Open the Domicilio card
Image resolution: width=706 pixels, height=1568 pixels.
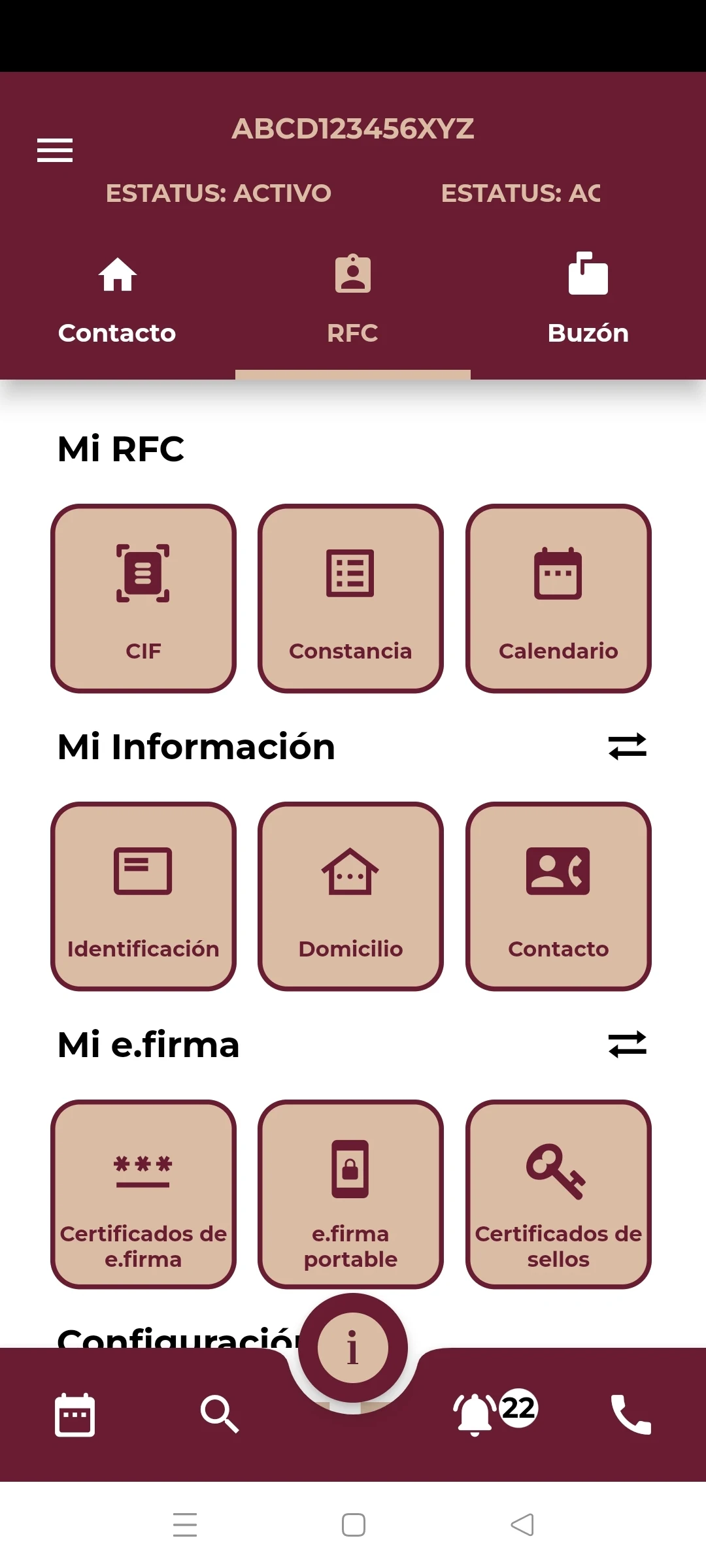[x=350, y=896]
